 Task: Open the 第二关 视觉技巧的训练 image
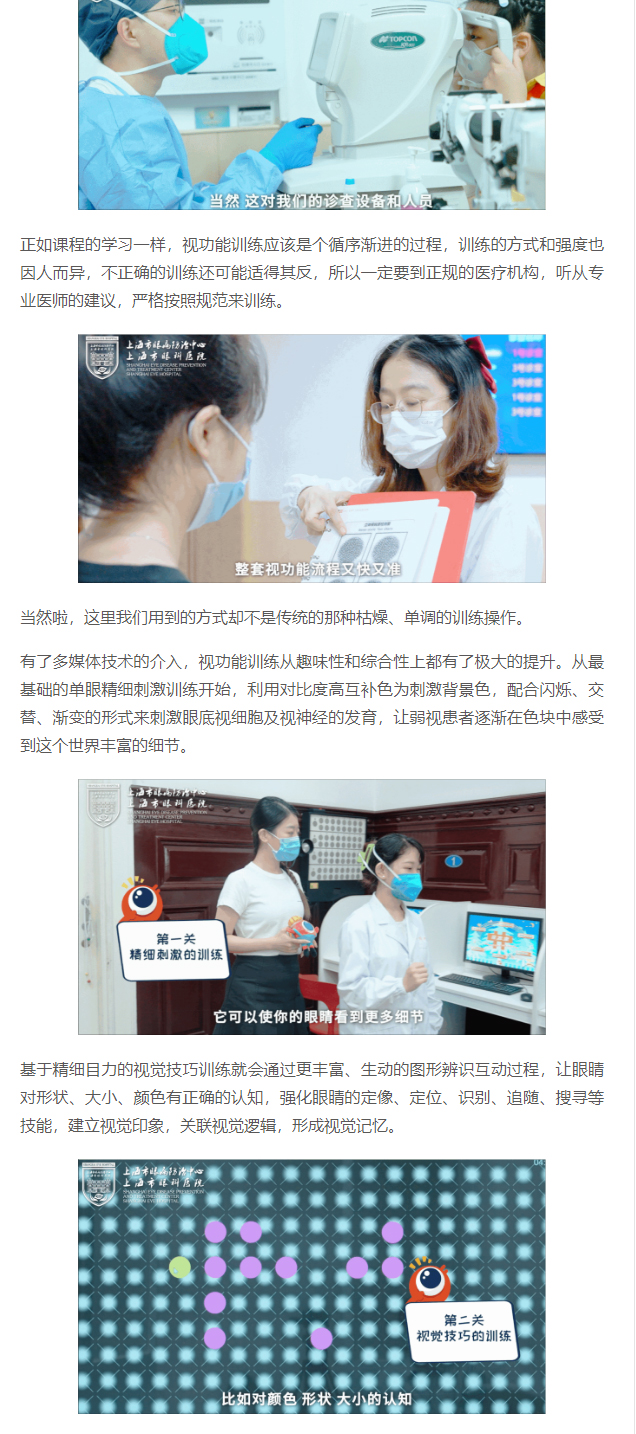click(312, 1286)
